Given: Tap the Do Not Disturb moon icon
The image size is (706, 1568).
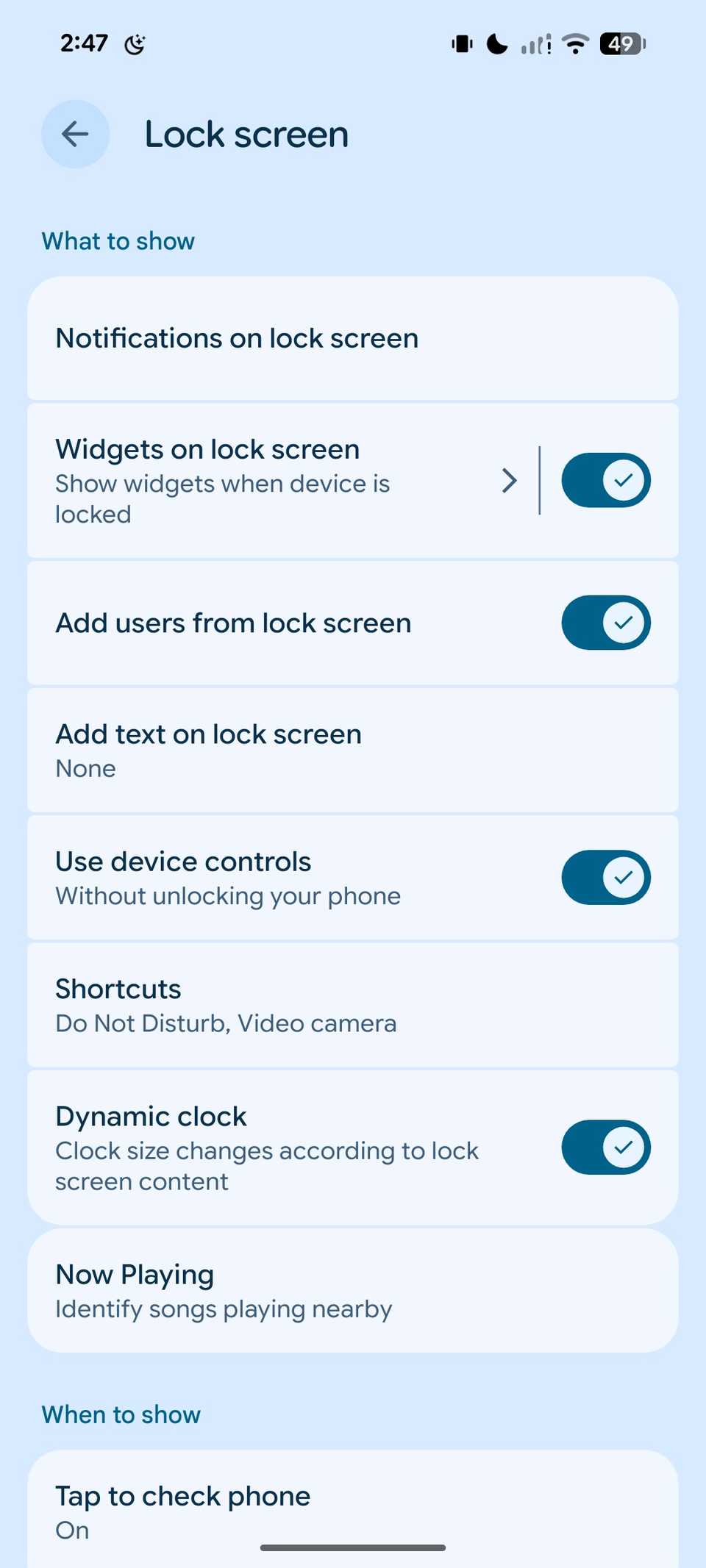Looking at the screenshot, I should (495, 44).
